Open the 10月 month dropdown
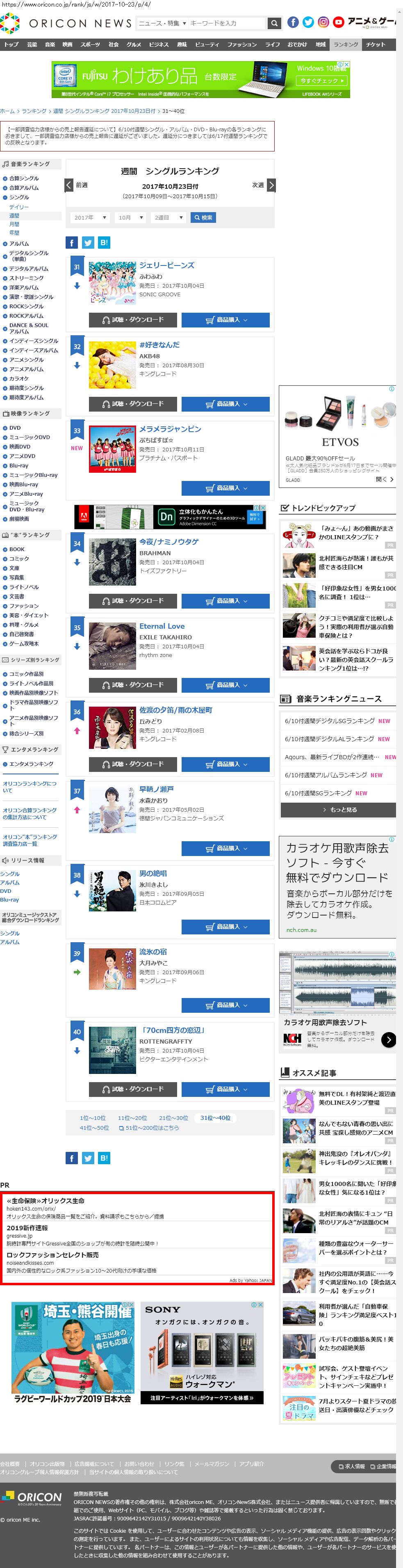Image resolution: width=403 pixels, height=1568 pixels. [131, 217]
